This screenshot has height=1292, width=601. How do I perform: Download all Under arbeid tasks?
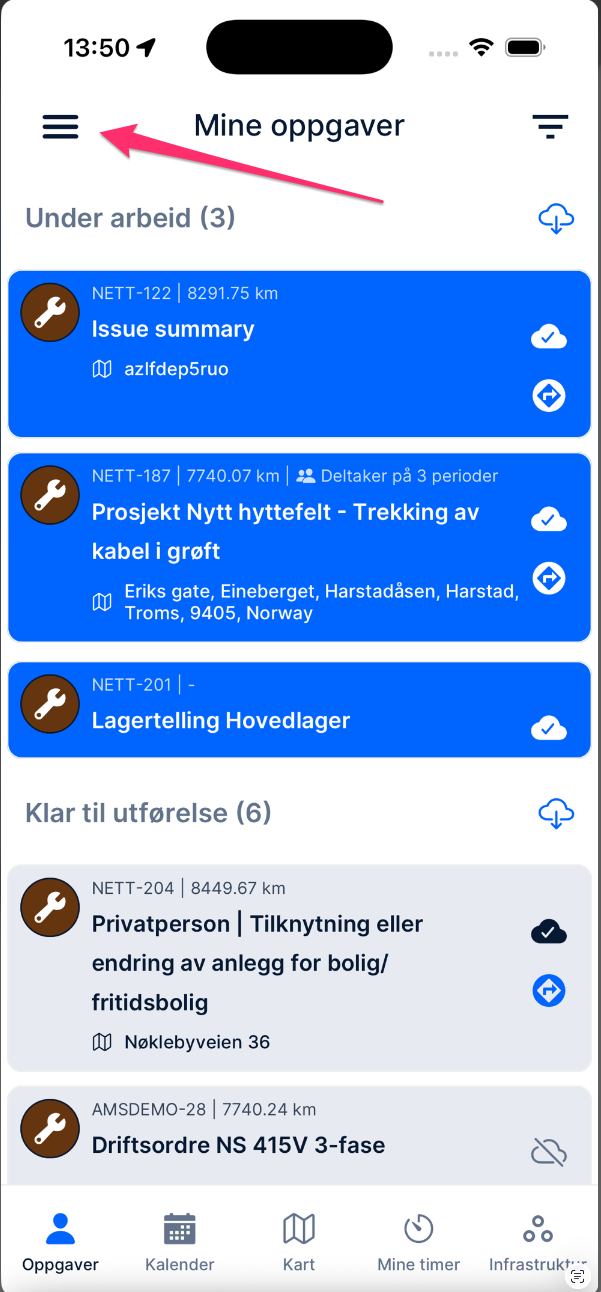point(556,218)
